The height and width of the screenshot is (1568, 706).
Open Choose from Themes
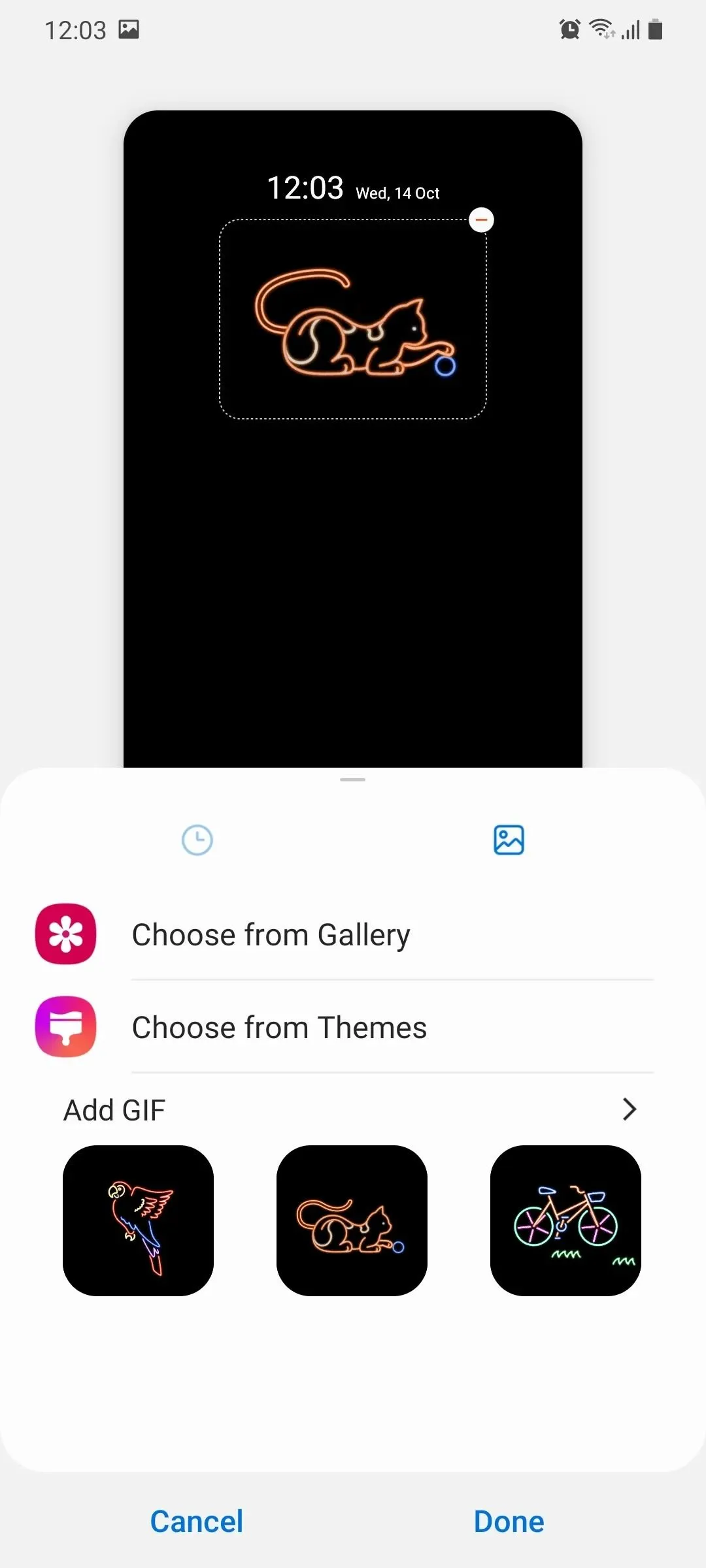(x=279, y=1027)
